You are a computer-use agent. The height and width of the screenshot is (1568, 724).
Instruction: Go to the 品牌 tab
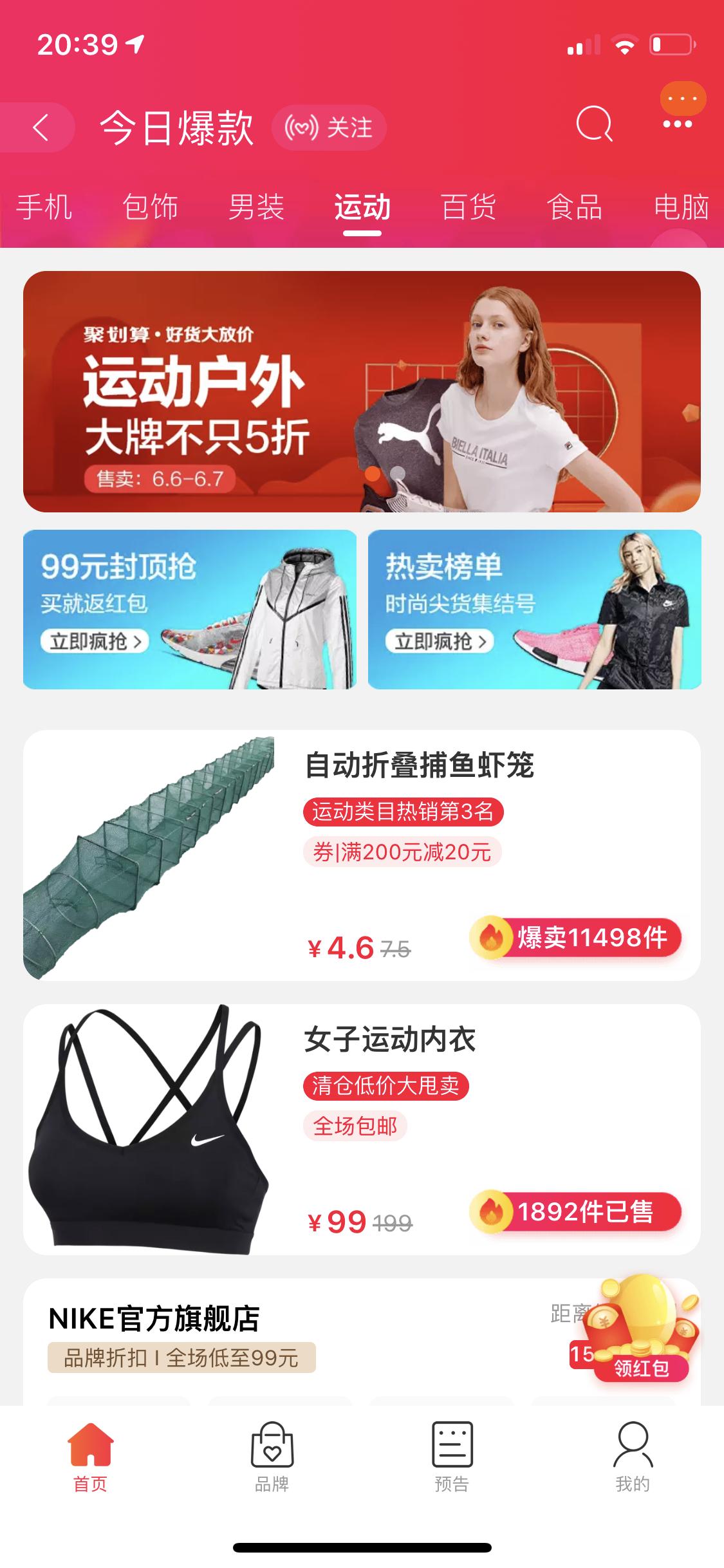272,1457
